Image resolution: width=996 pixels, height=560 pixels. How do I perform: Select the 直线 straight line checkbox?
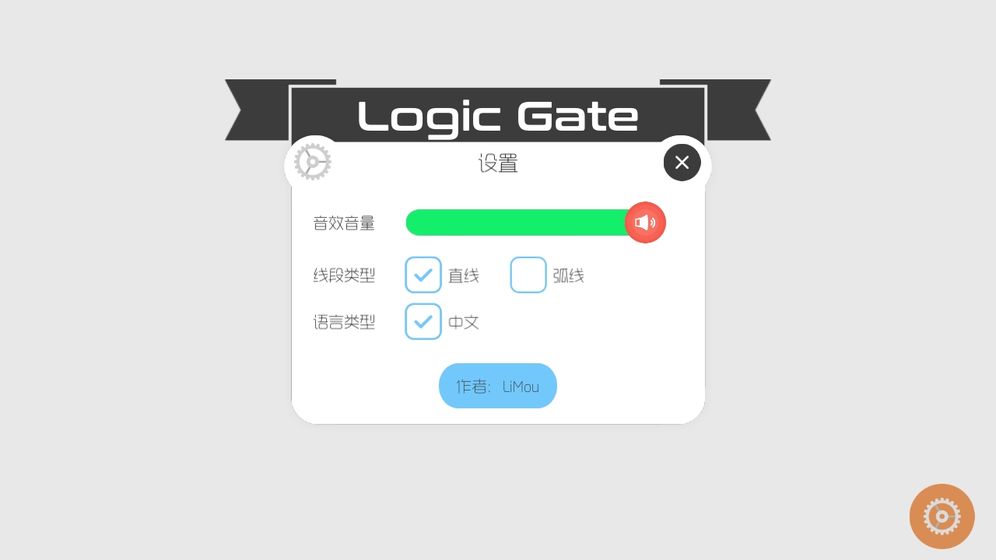pos(423,275)
